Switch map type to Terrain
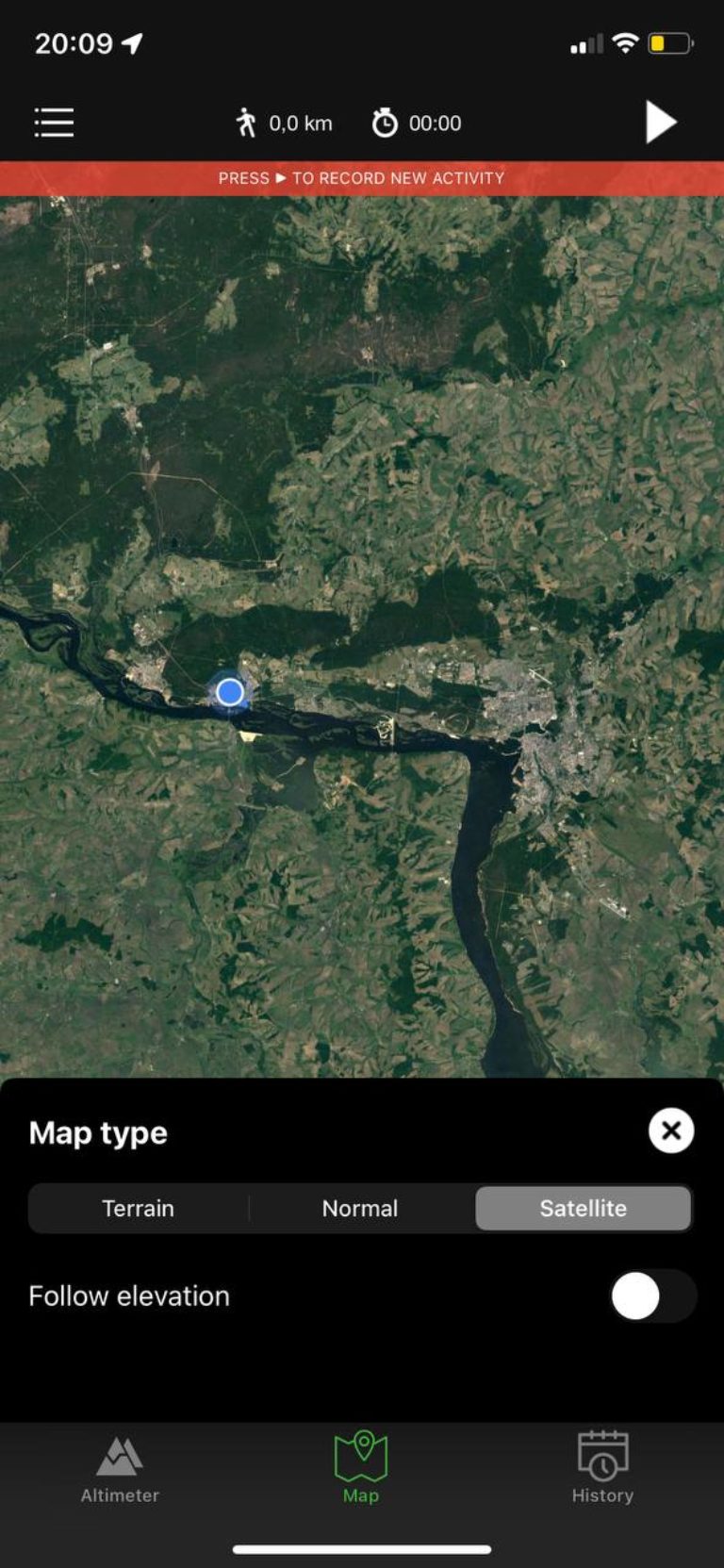724x1568 pixels. (x=139, y=1208)
